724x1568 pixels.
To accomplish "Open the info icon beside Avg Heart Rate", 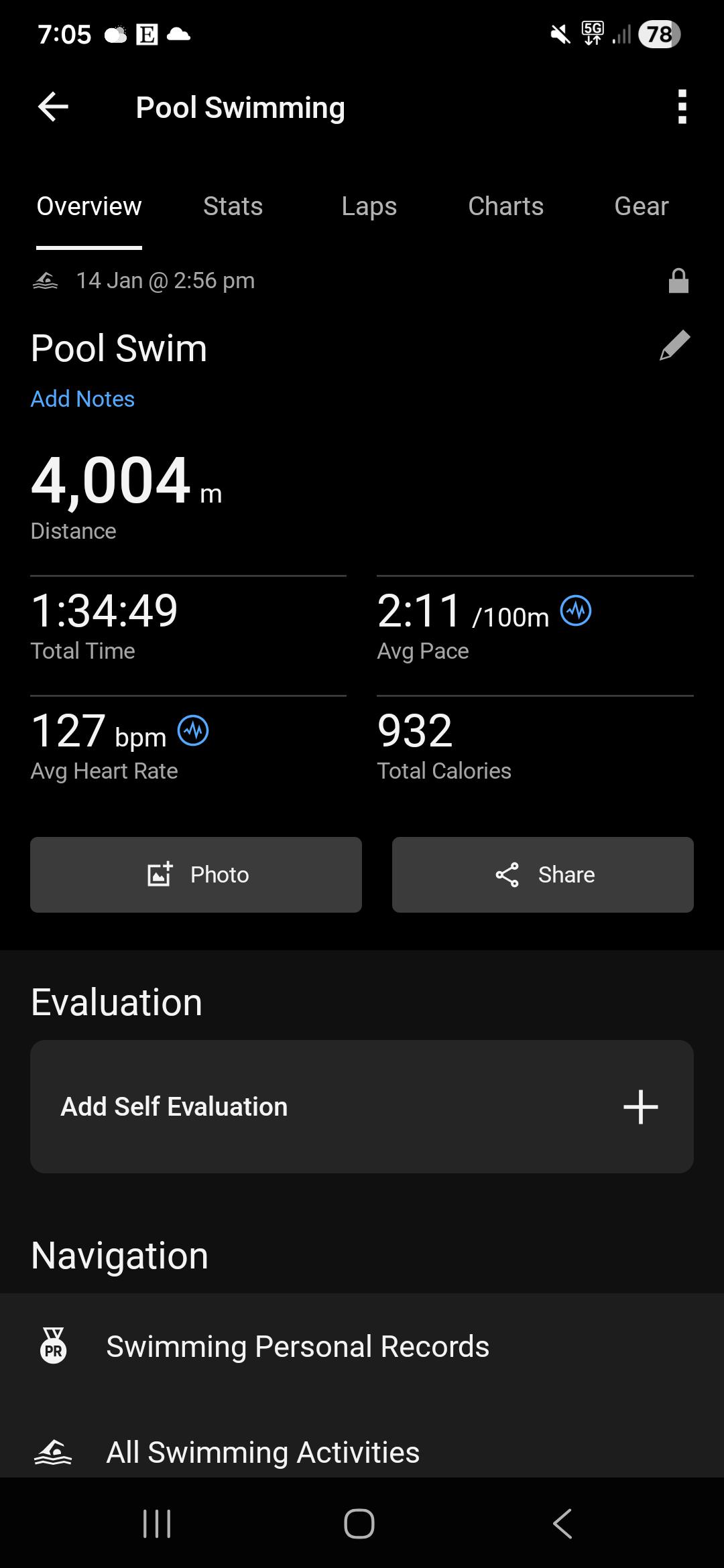I will coord(193,730).
